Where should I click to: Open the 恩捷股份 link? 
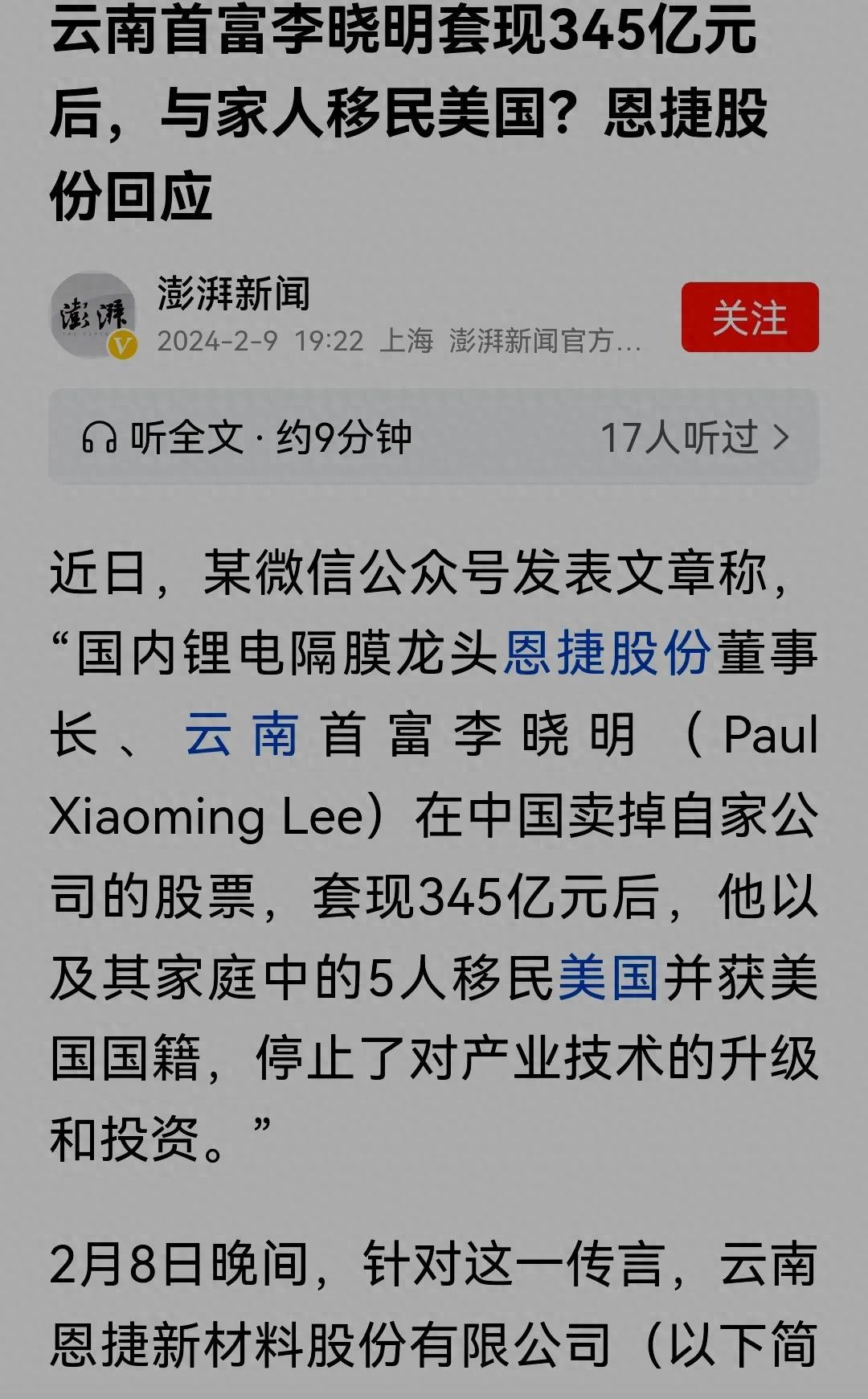(x=607, y=653)
